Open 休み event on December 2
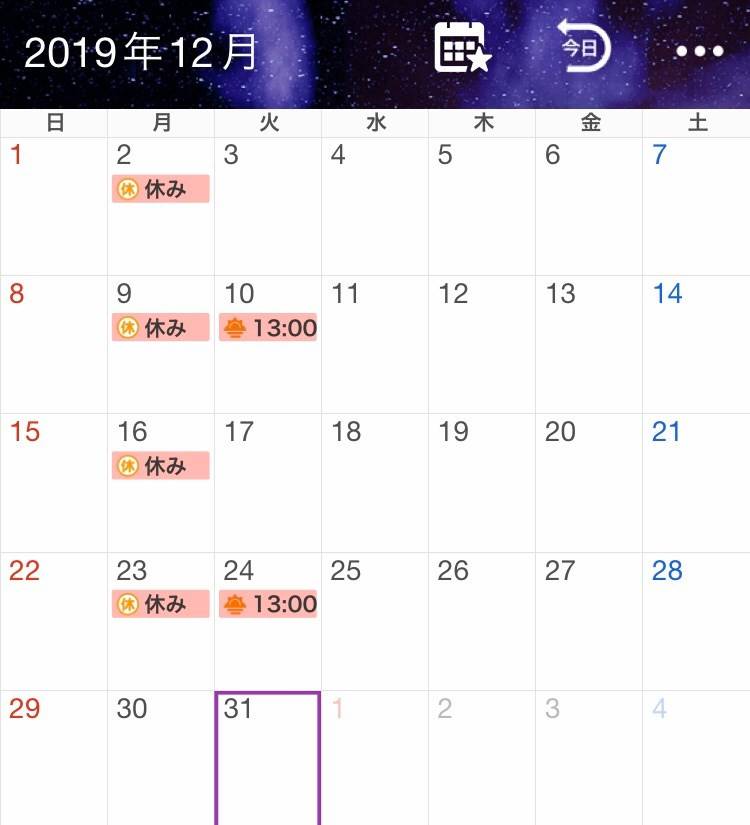The width and height of the screenshot is (750, 825). (160, 189)
